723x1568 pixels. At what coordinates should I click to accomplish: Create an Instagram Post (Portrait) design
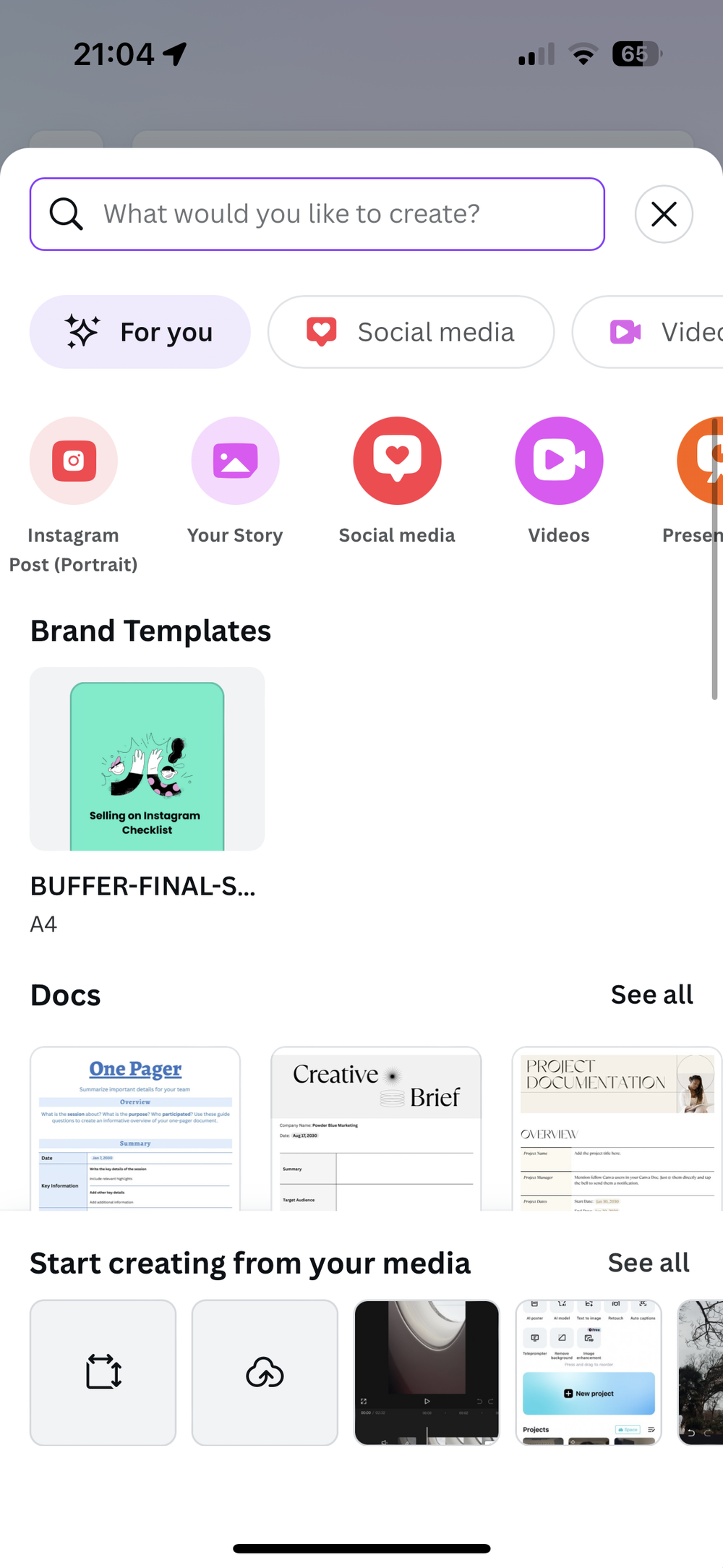(73, 461)
